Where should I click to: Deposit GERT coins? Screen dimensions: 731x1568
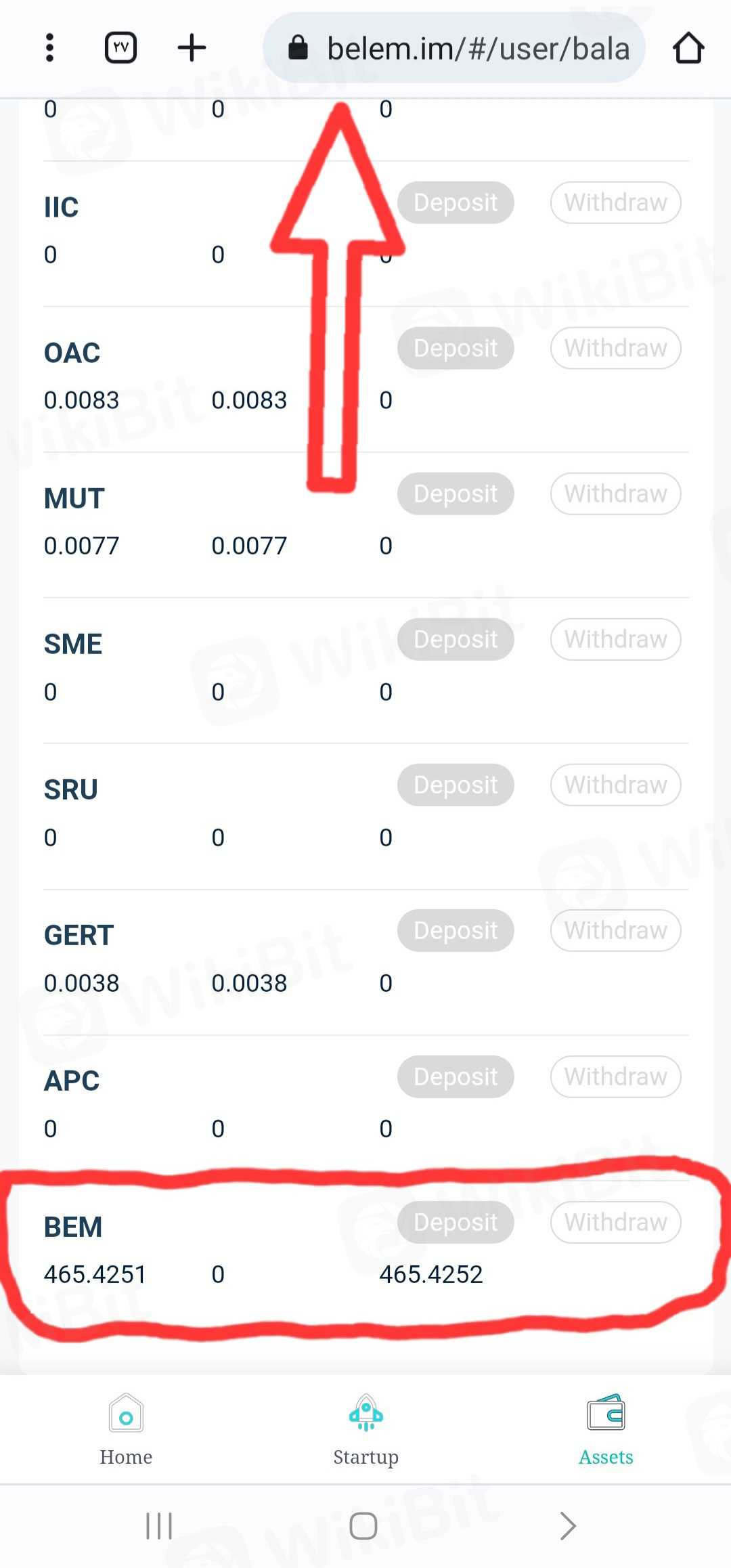pos(456,930)
